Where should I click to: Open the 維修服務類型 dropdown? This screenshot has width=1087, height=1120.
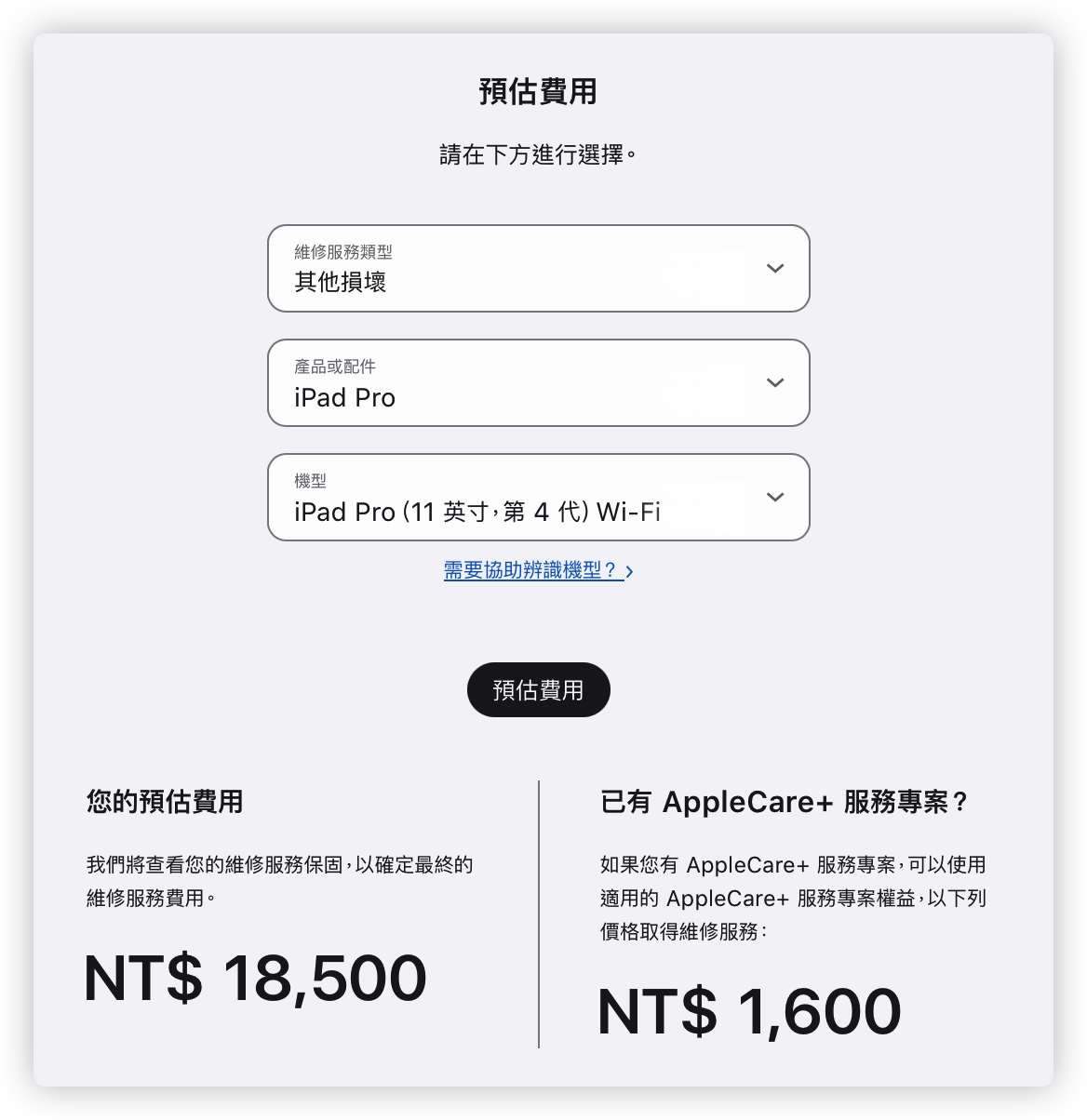tap(538, 269)
